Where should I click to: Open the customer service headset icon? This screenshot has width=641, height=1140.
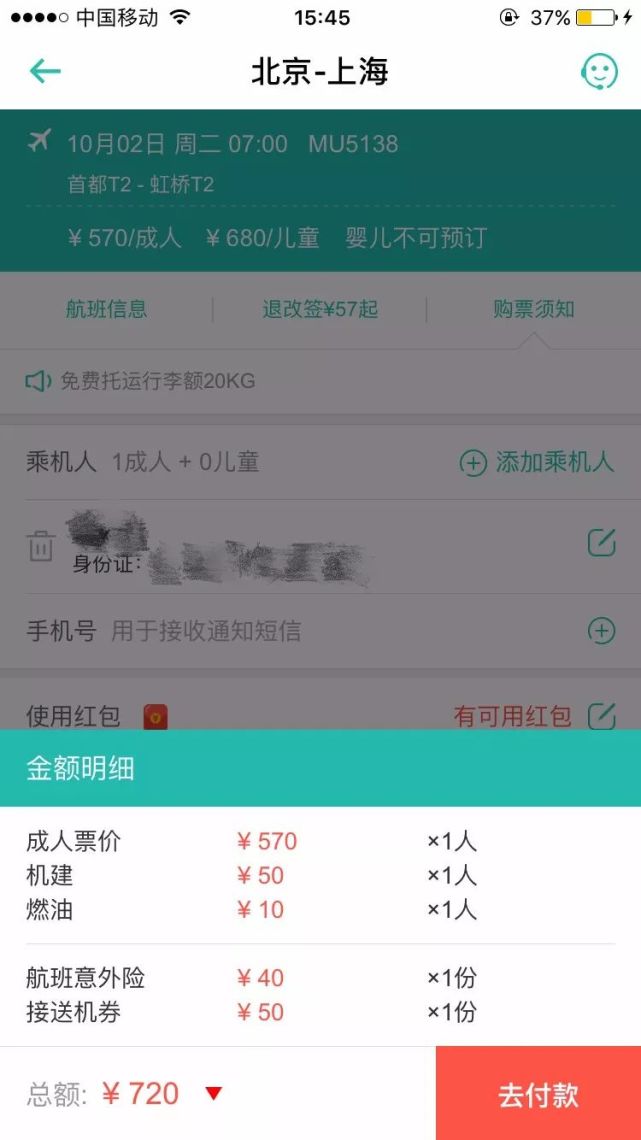click(x=599, y=71)
